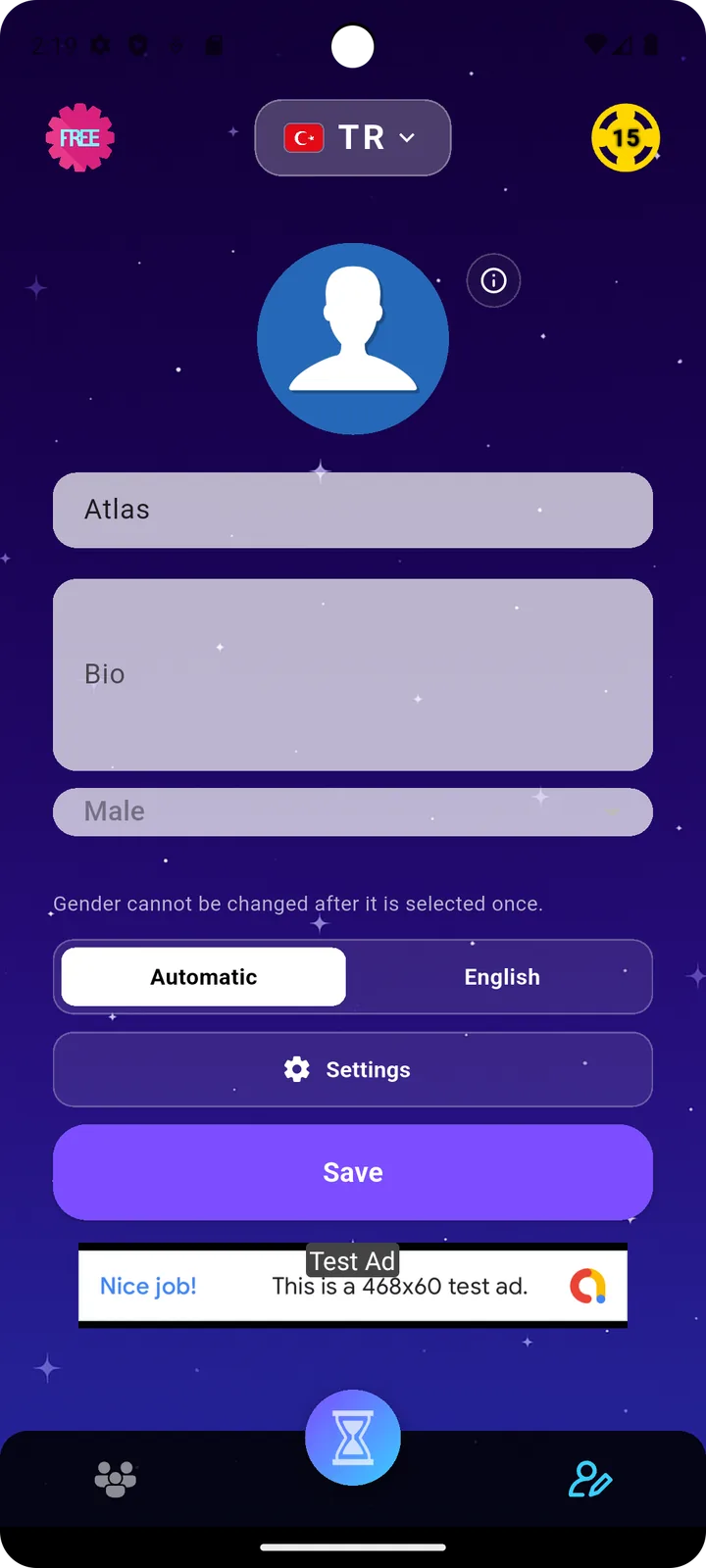This screenshot has height=1568, width=706.
Task: Click the Settings gear icon
Action: 296,1069
